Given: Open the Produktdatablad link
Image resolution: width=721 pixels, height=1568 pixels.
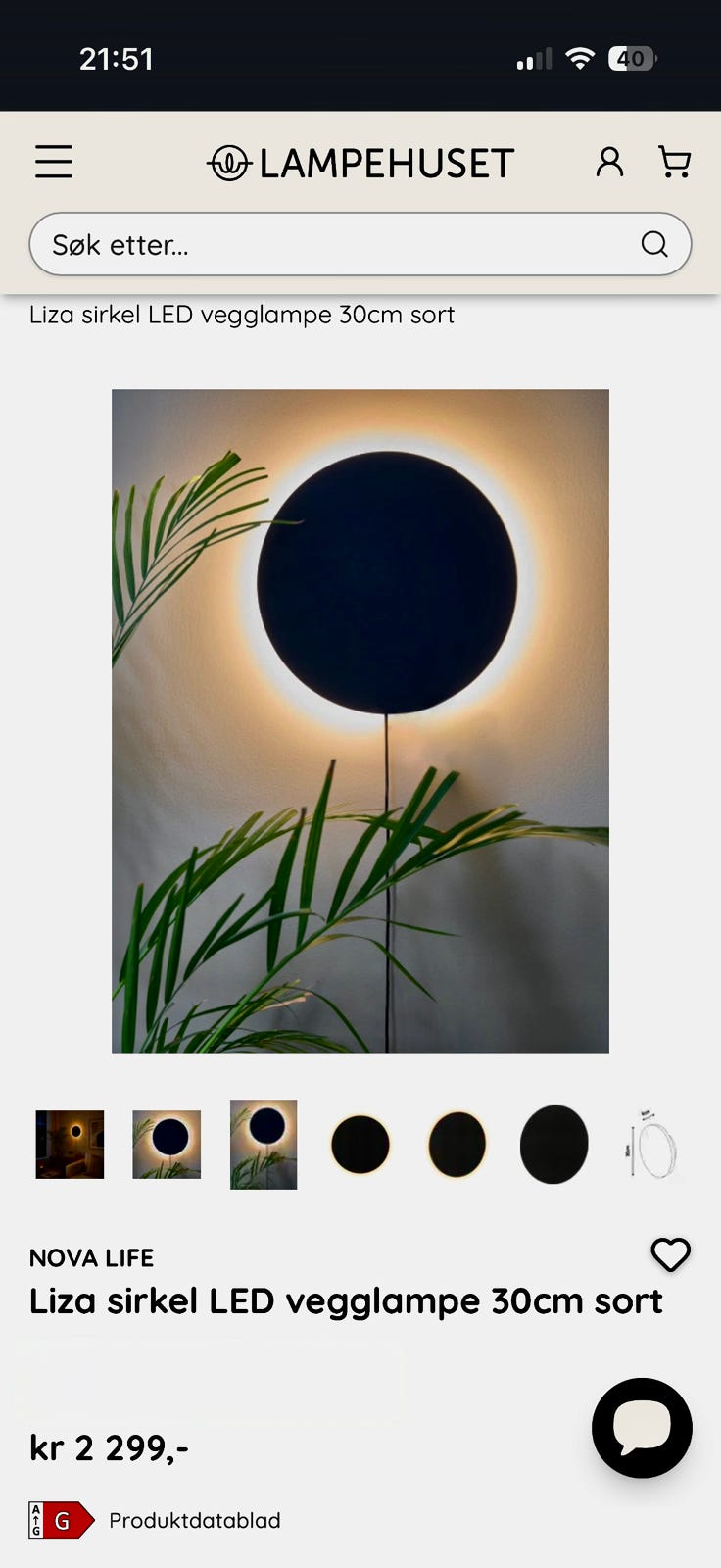Looking at the screenshot, I should click(195, 1520).
